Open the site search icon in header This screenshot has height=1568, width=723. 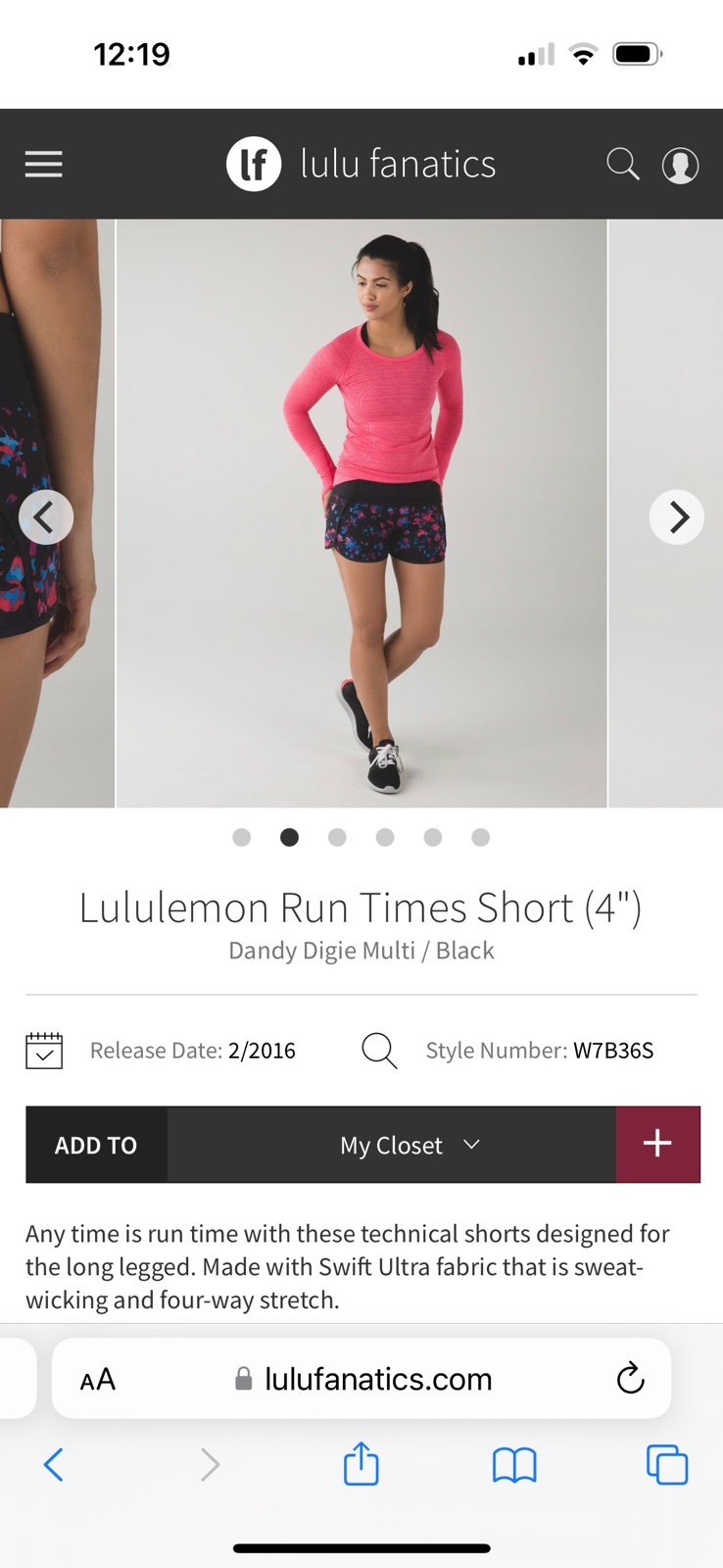tap(623, 164)
